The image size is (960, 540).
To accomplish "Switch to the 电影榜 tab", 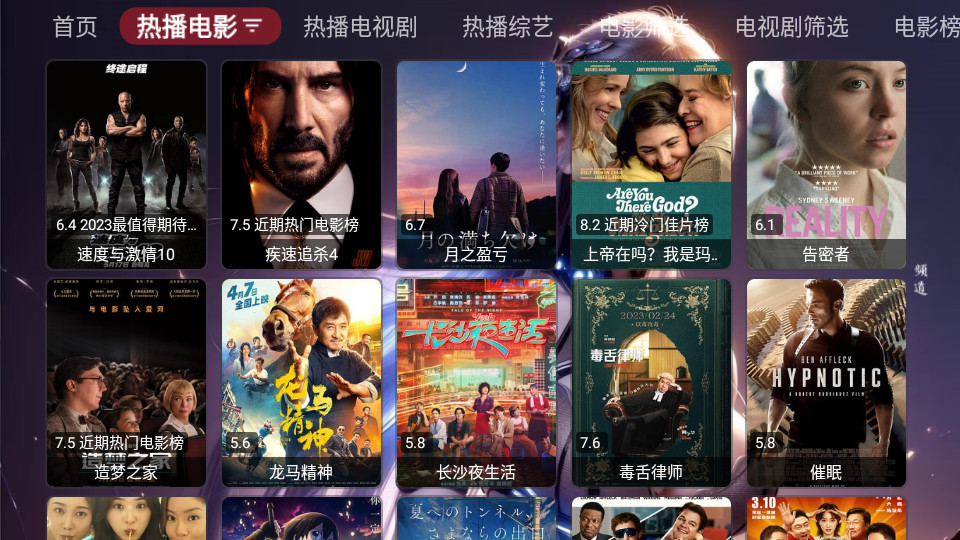I will click(x=926, y=27).
